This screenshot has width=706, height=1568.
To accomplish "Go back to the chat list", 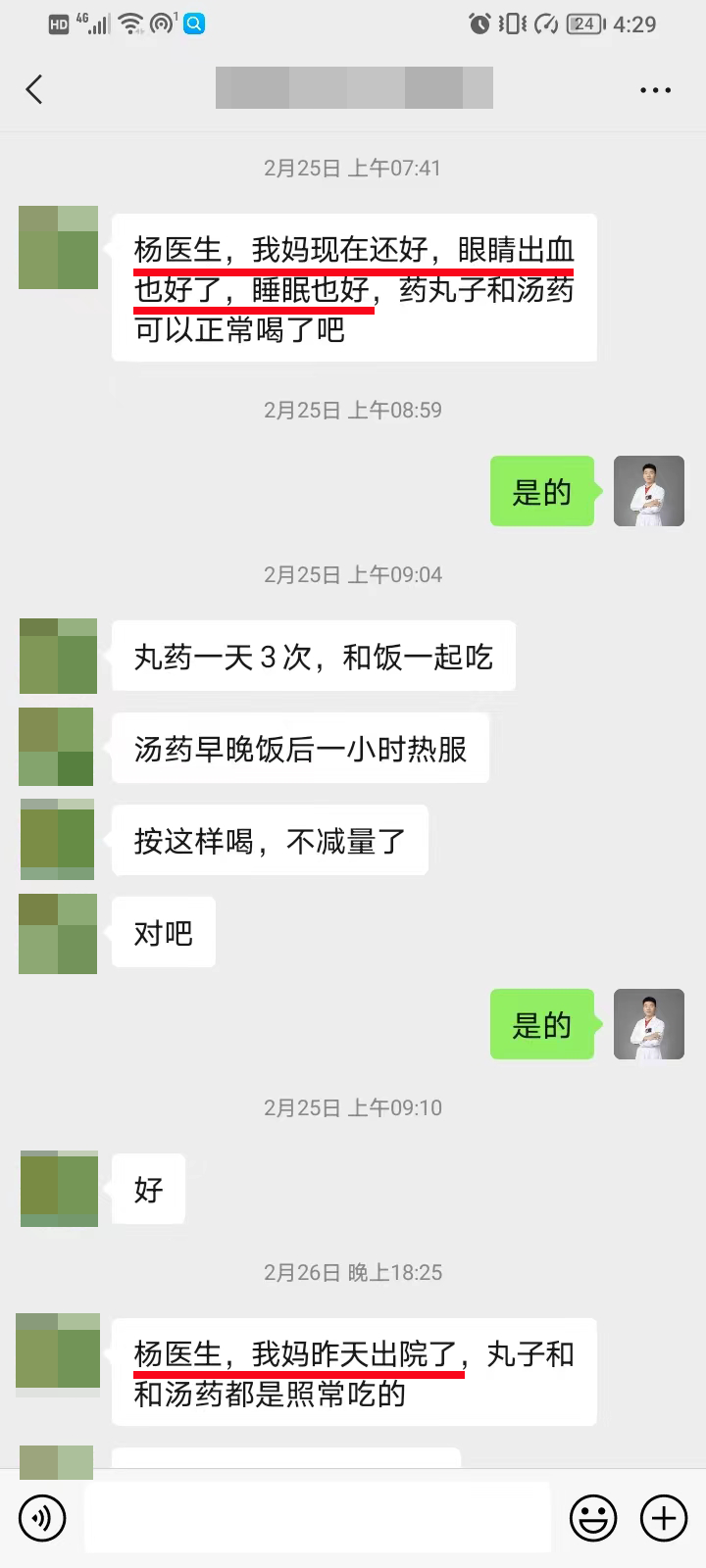I will pyautogui.click(x=34, y=90).
